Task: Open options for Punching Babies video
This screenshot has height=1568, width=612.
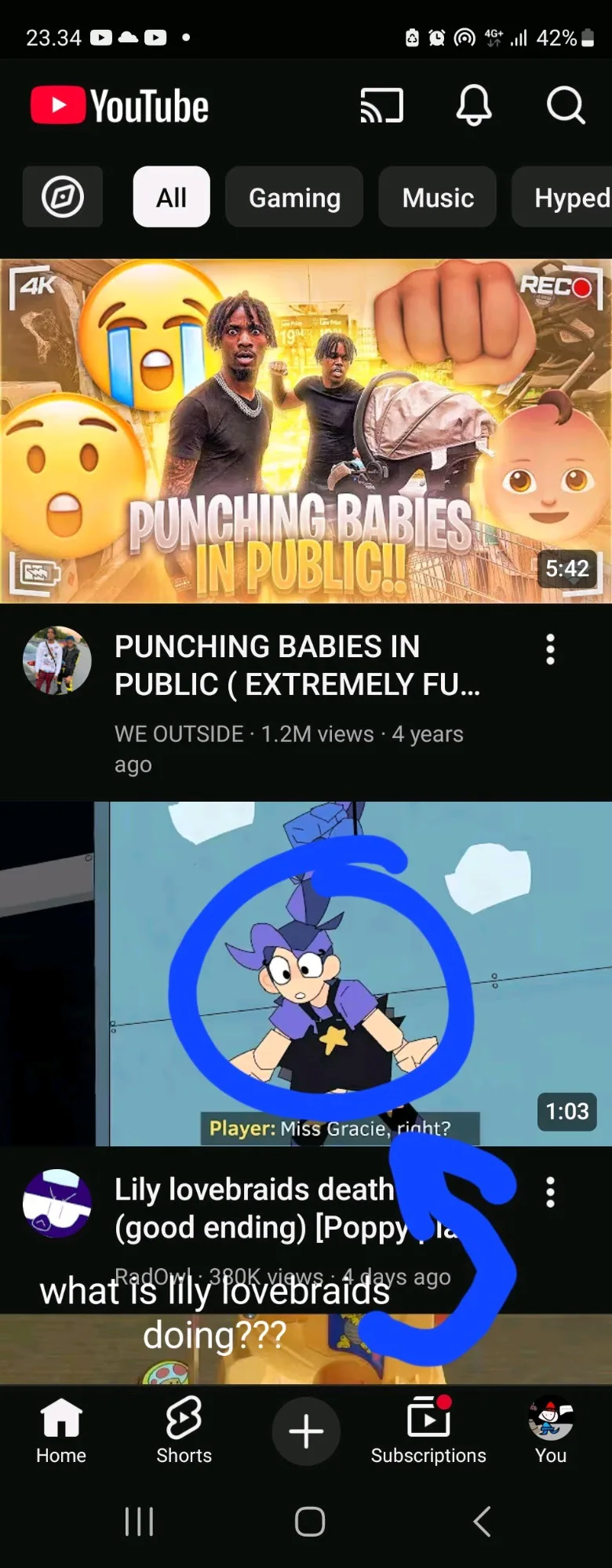Action: pos(550,649)
